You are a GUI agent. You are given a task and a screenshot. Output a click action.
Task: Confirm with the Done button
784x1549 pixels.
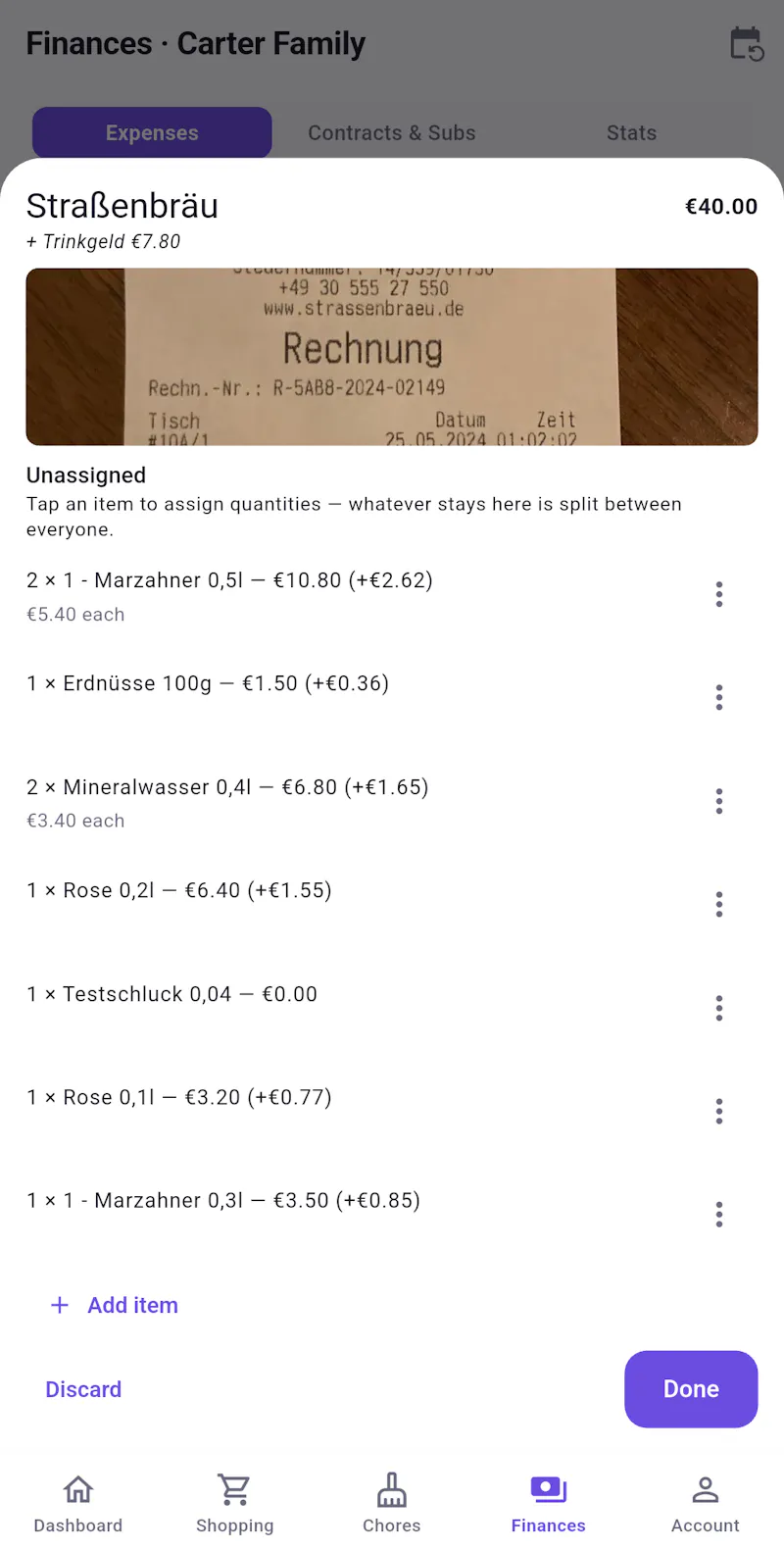pyautogui.click(x=691, y=1389)
